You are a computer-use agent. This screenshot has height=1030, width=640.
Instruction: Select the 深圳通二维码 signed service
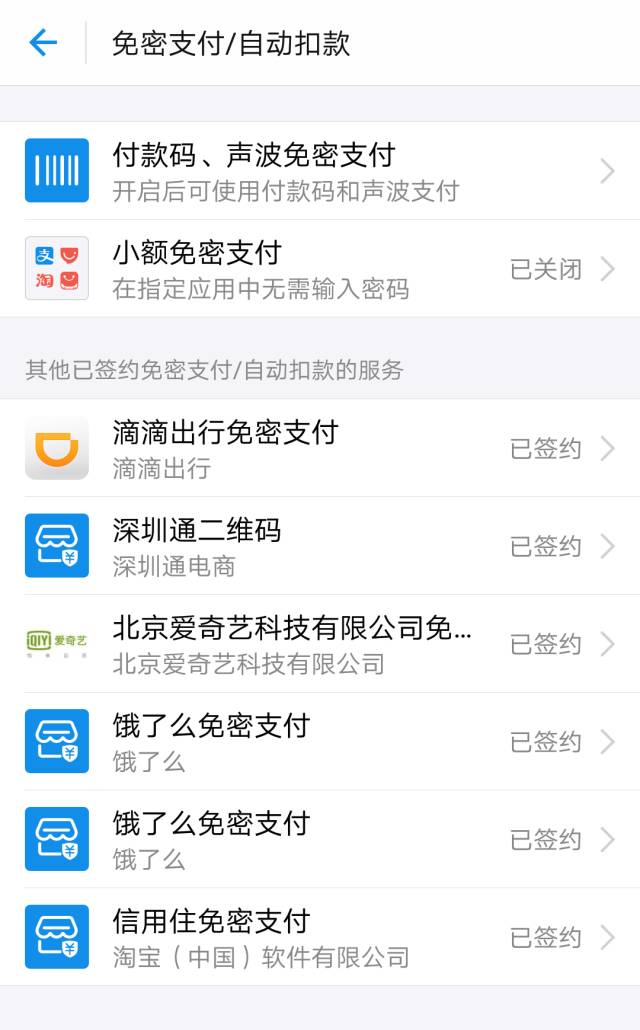pos(320,546)
